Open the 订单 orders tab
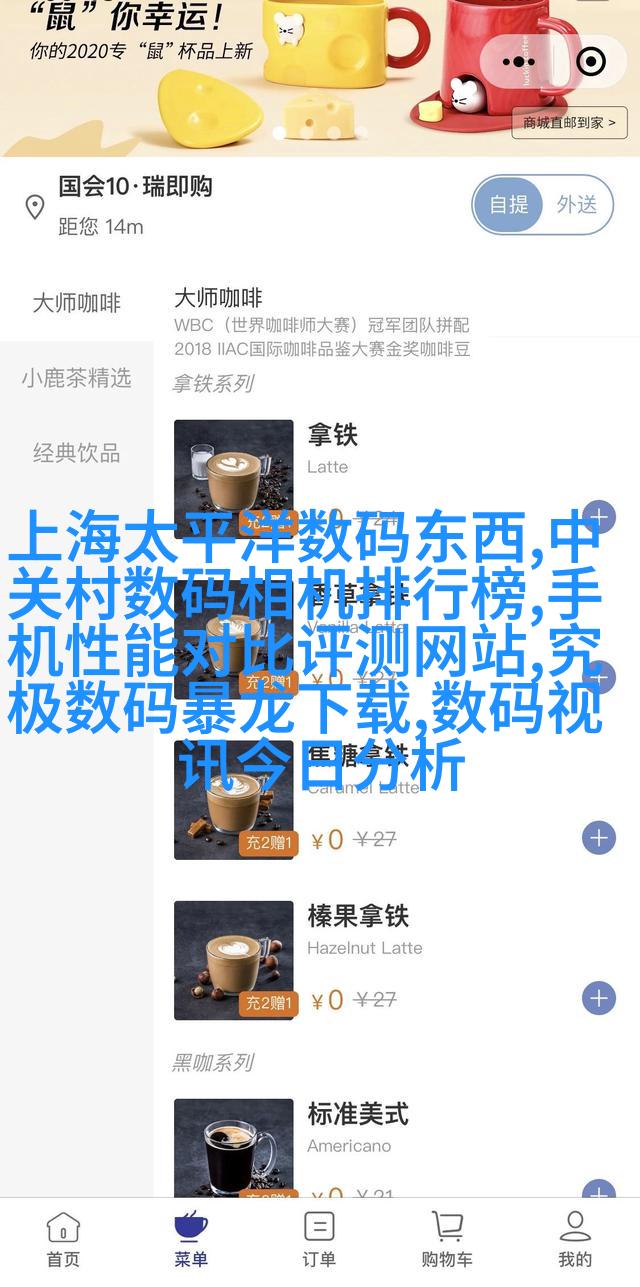 click(x=319, y=1240)
